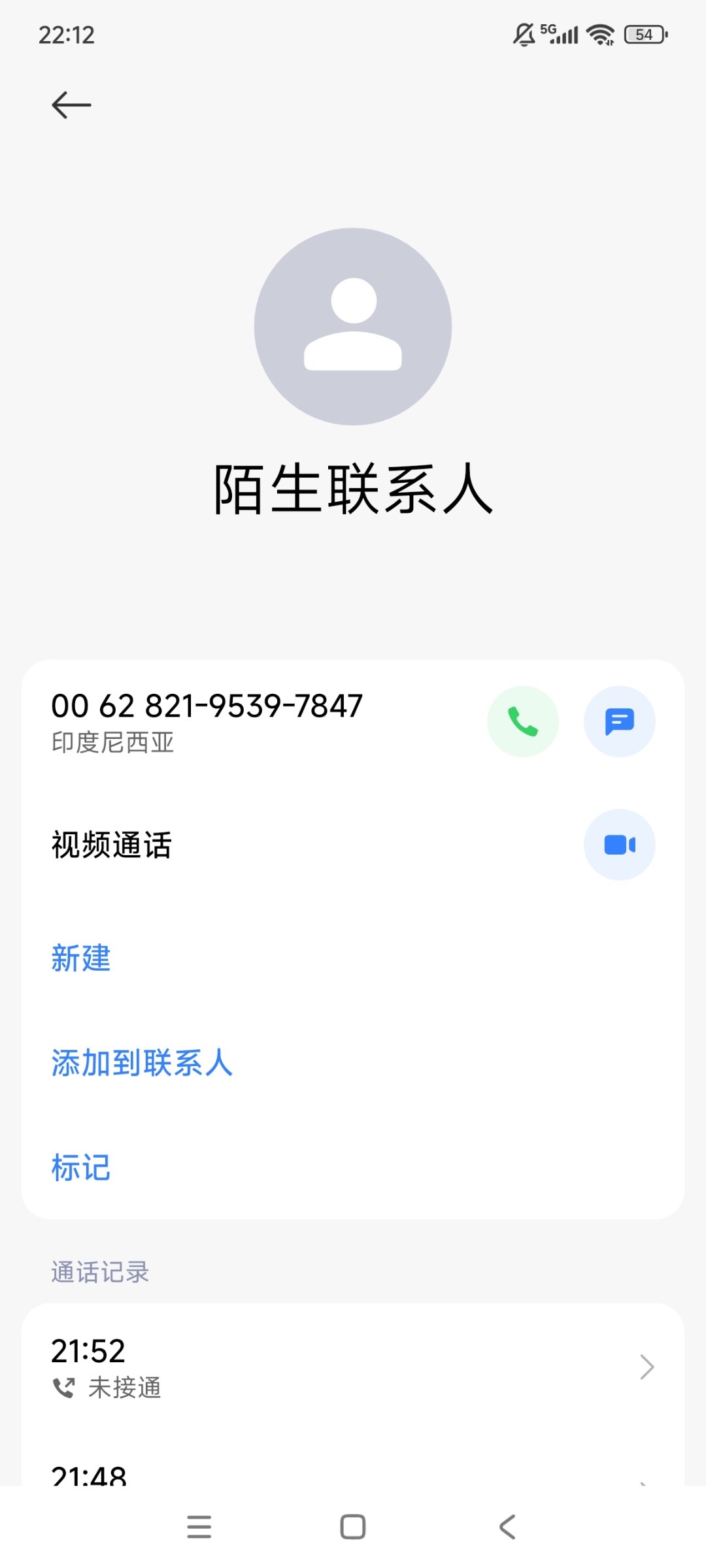Start a video call via camera icon
706x1568 pixels.
(x=620, y=844)
